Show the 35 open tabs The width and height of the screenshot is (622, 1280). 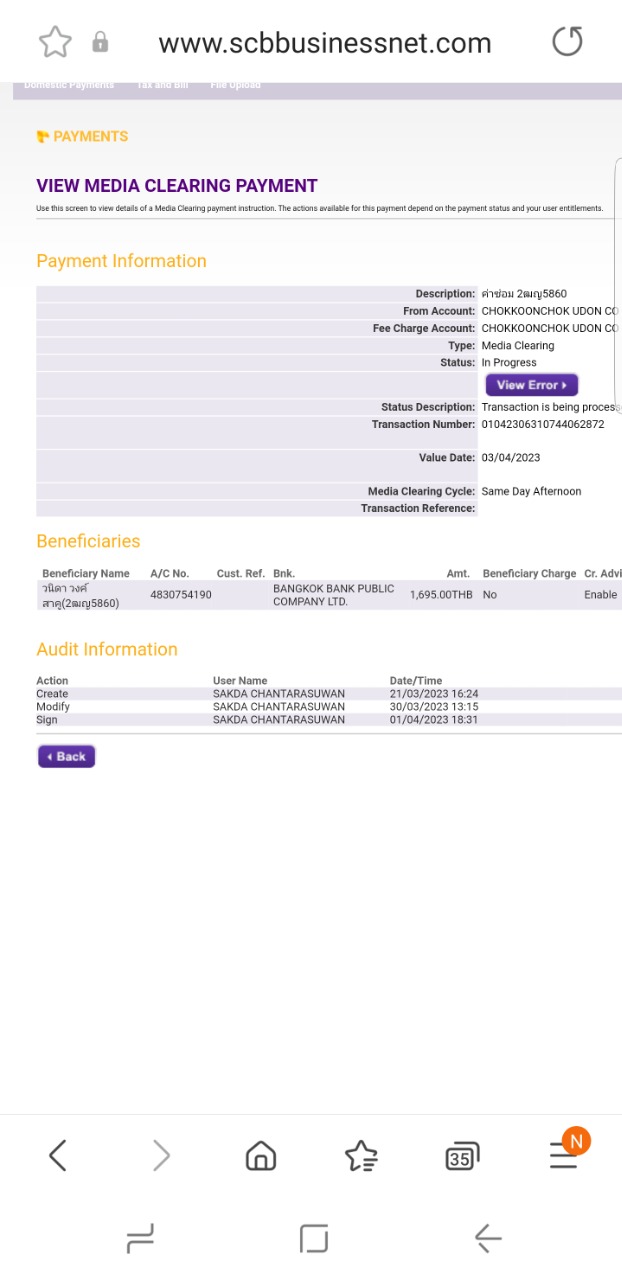pos(461,1157)
